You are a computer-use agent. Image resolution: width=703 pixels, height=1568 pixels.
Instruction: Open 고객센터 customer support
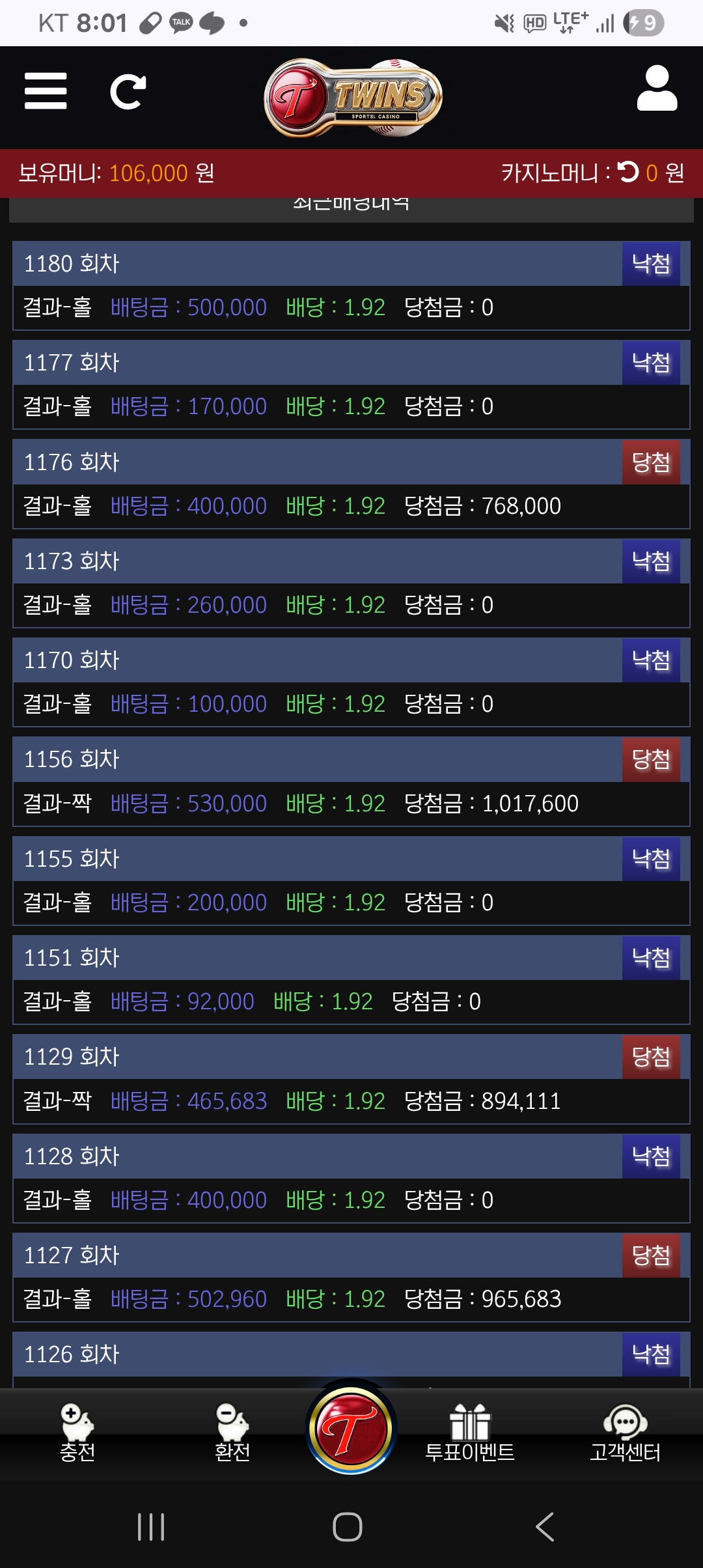coord(625,1434)
